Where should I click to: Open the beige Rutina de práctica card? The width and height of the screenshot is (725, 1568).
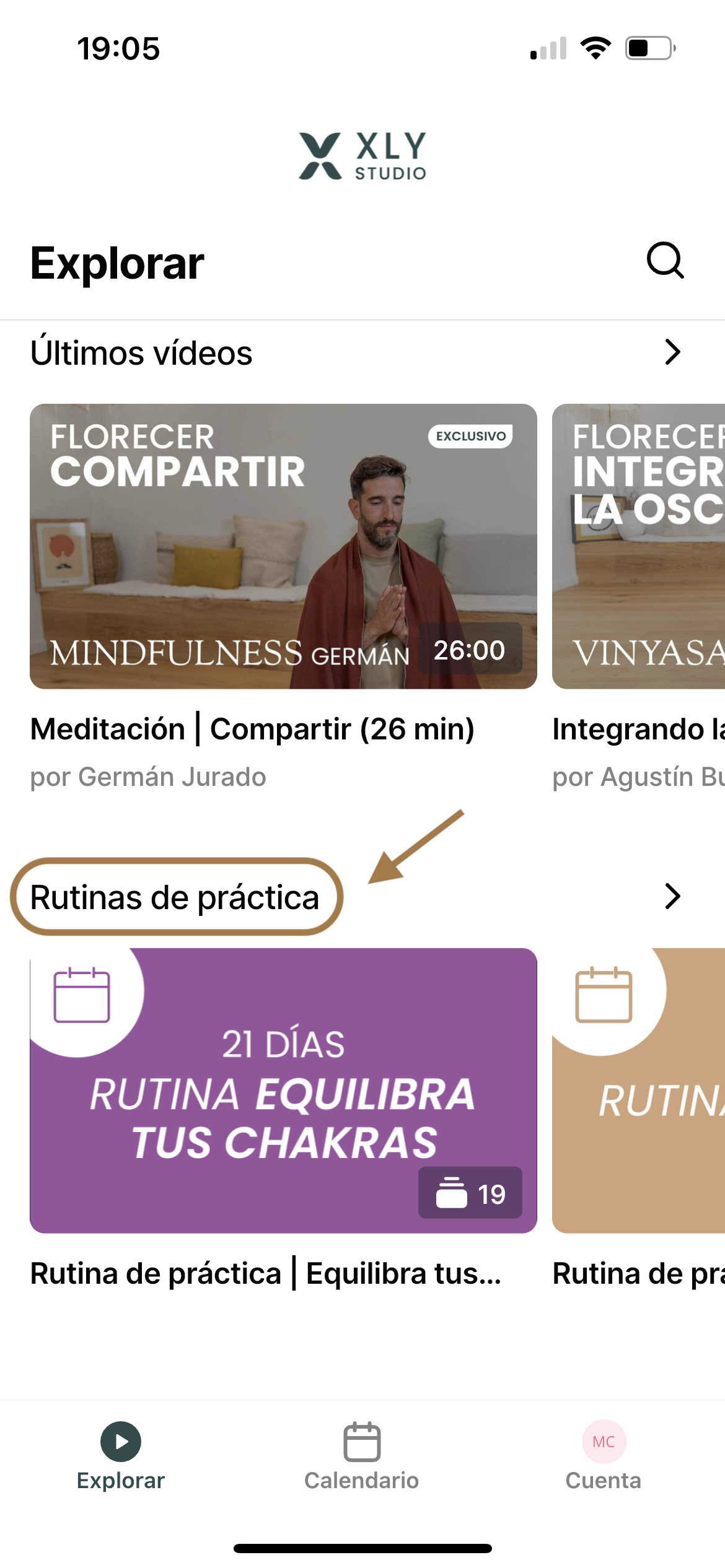[x=638, y=1091]
